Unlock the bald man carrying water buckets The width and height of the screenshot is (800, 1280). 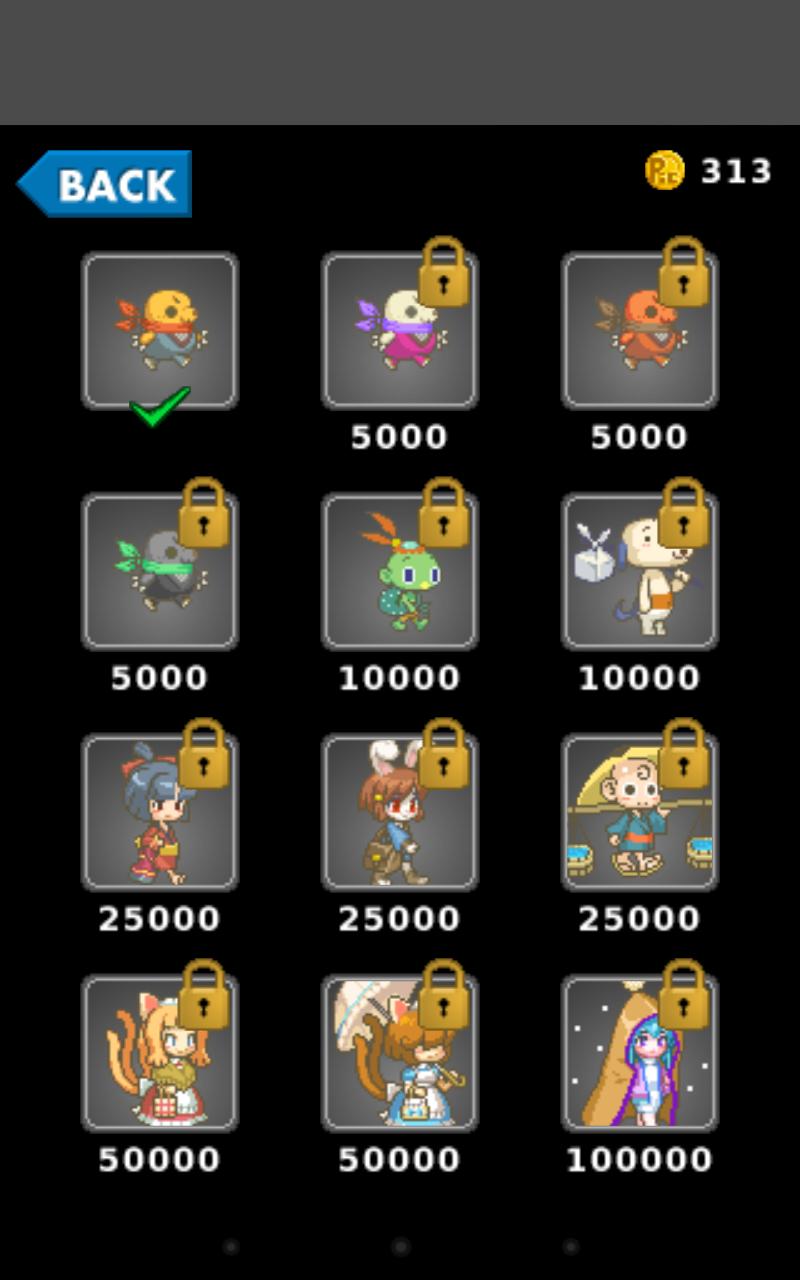click(x=639, y=812)
